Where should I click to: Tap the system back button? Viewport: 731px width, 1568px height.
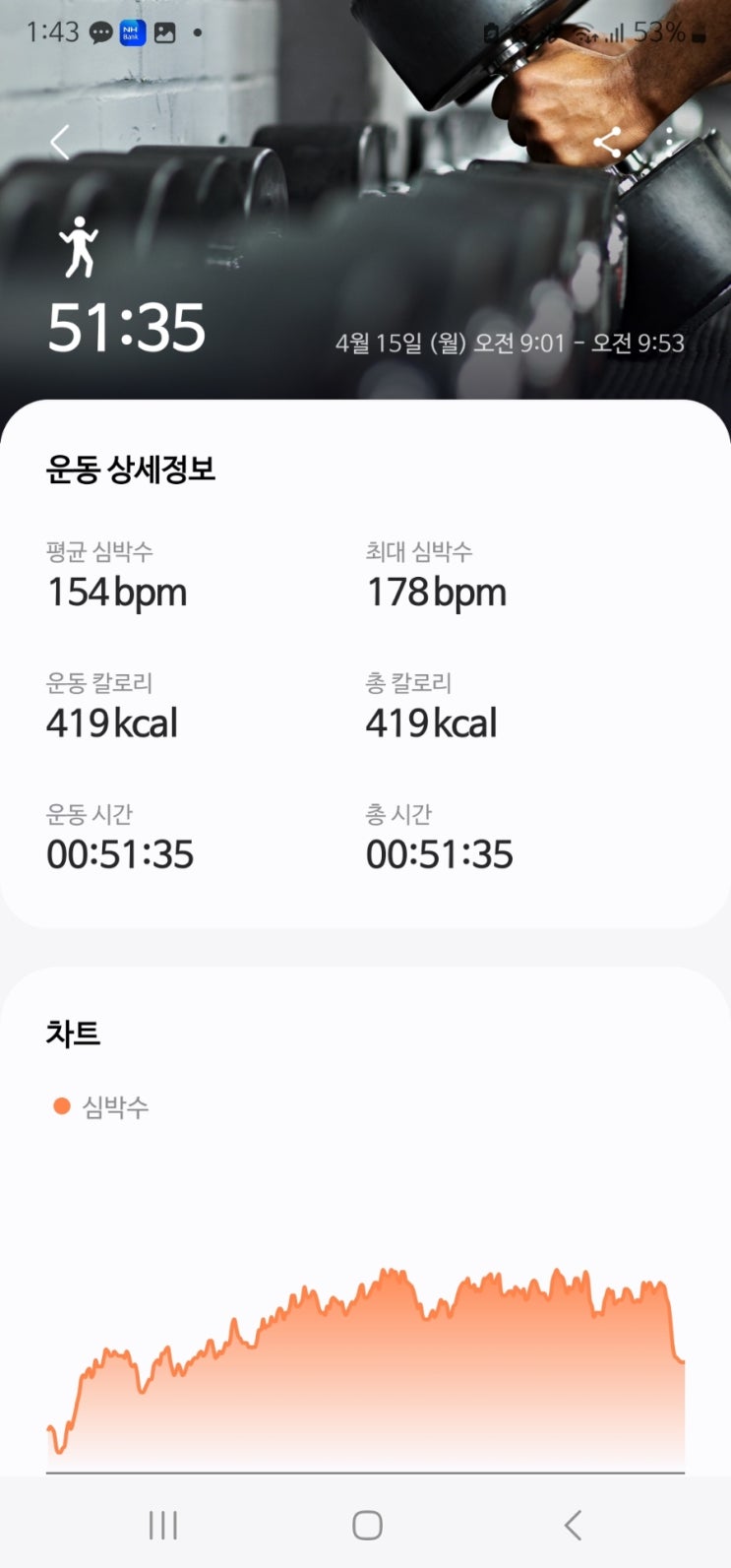(573, 1525)
